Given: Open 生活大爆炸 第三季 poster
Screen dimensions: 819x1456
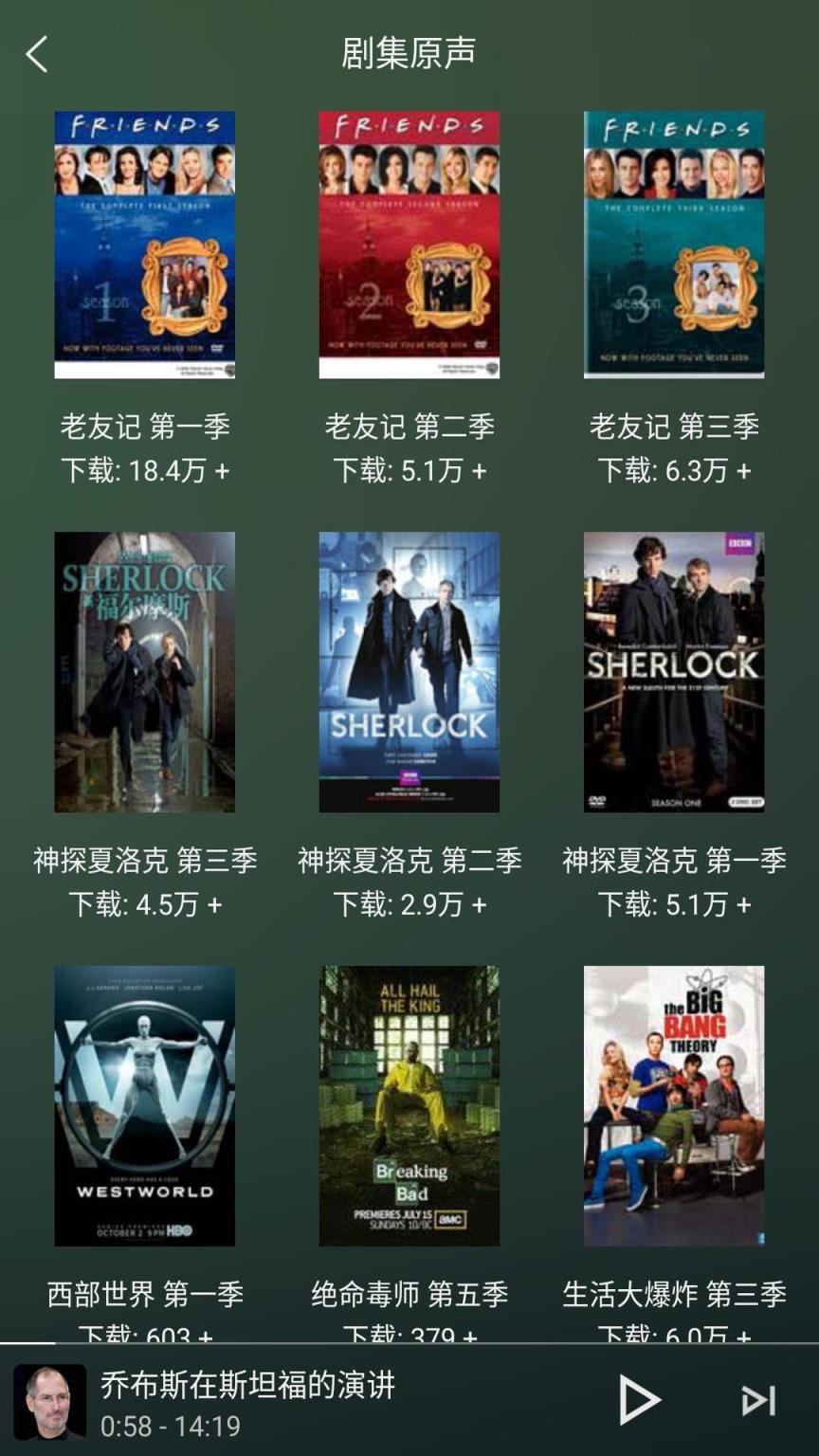Looking at the screenshot, I should [674, 1104].
